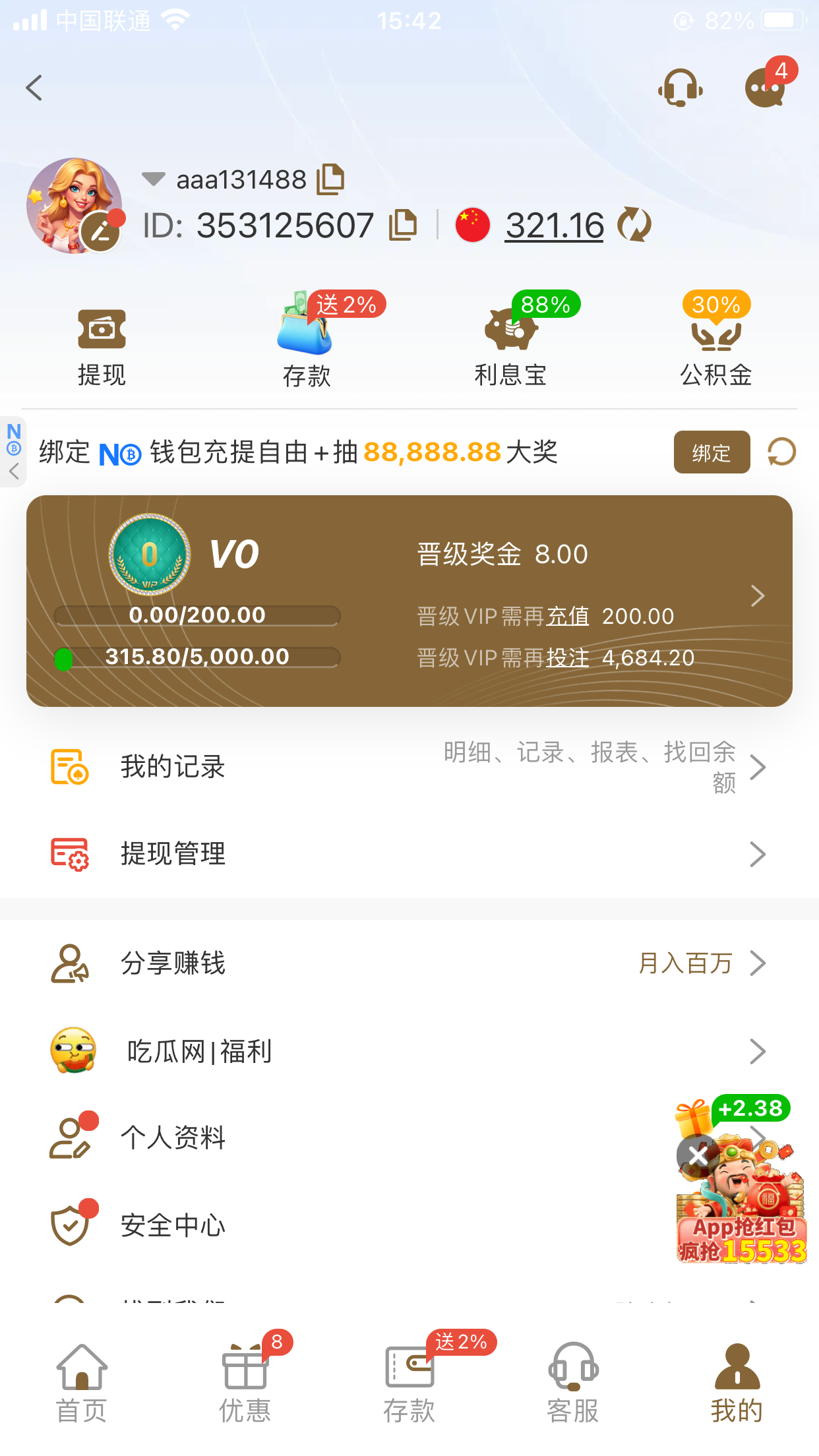Image resolution: width=819 pixels, height=1456 pixels.
Task: Open 分享赚钱 row
Action: point(409,963)
